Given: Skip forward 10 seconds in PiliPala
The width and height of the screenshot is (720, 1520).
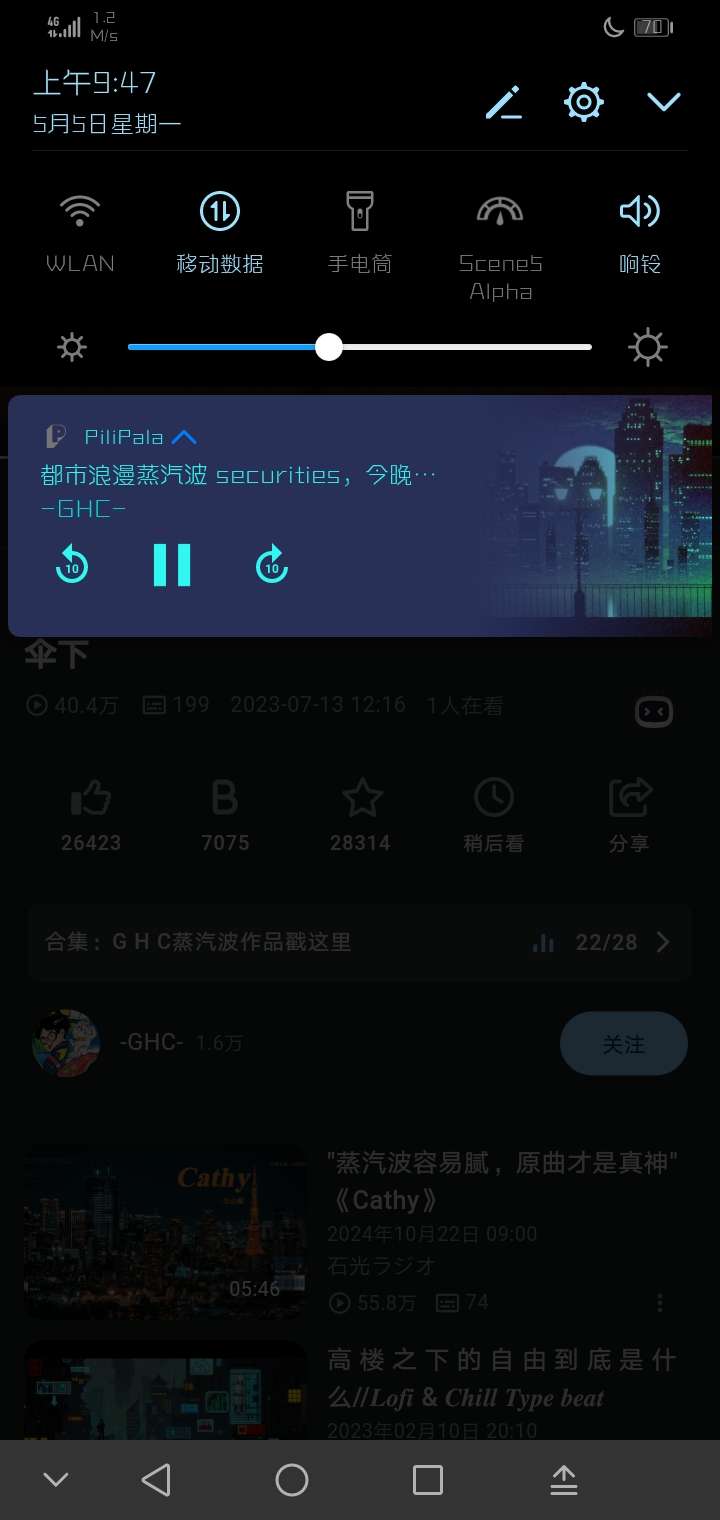Looking at the screenshot, I should [x=272, y=566].
